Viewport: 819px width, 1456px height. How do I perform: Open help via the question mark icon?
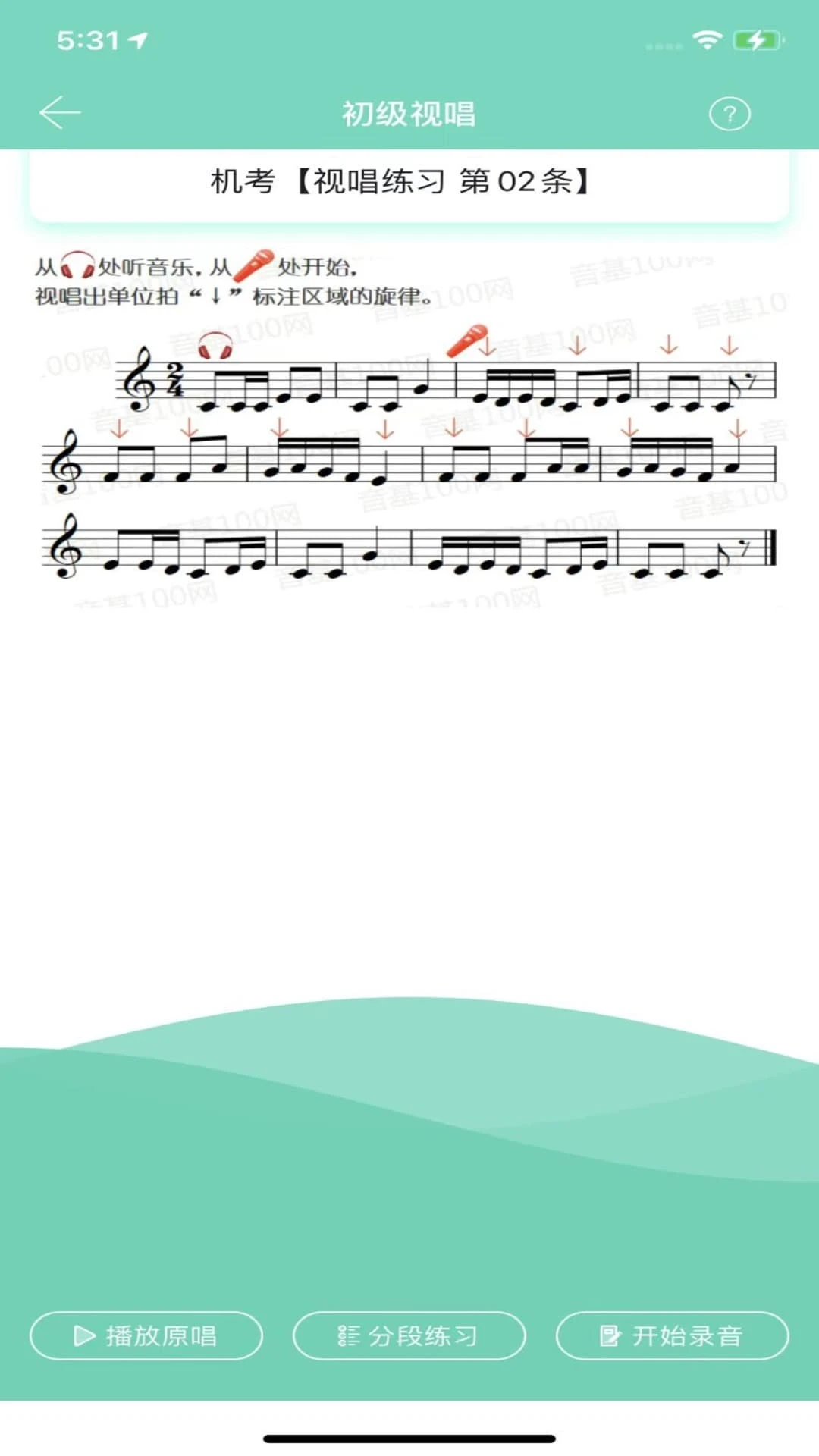(730, 114)
